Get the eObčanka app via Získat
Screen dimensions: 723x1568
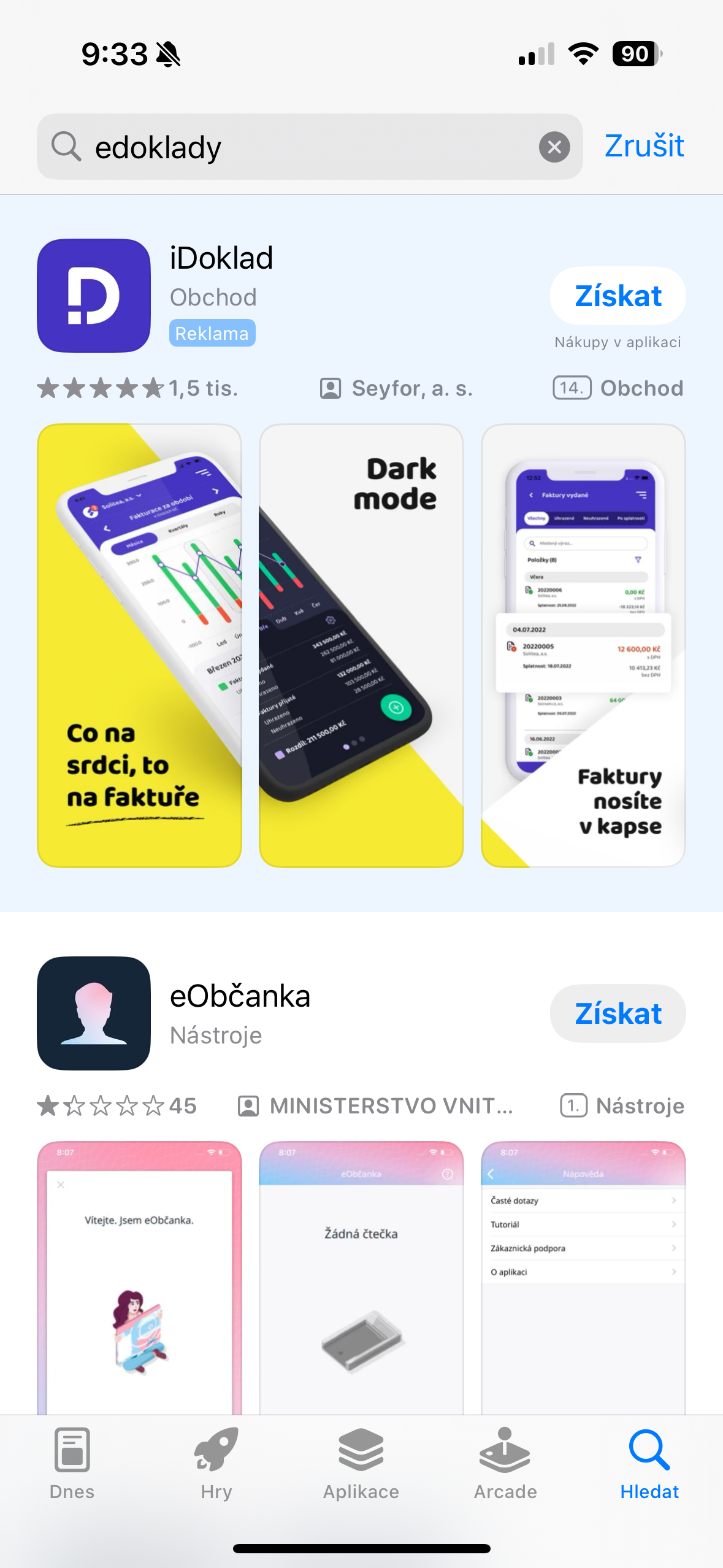point(617,1013)
